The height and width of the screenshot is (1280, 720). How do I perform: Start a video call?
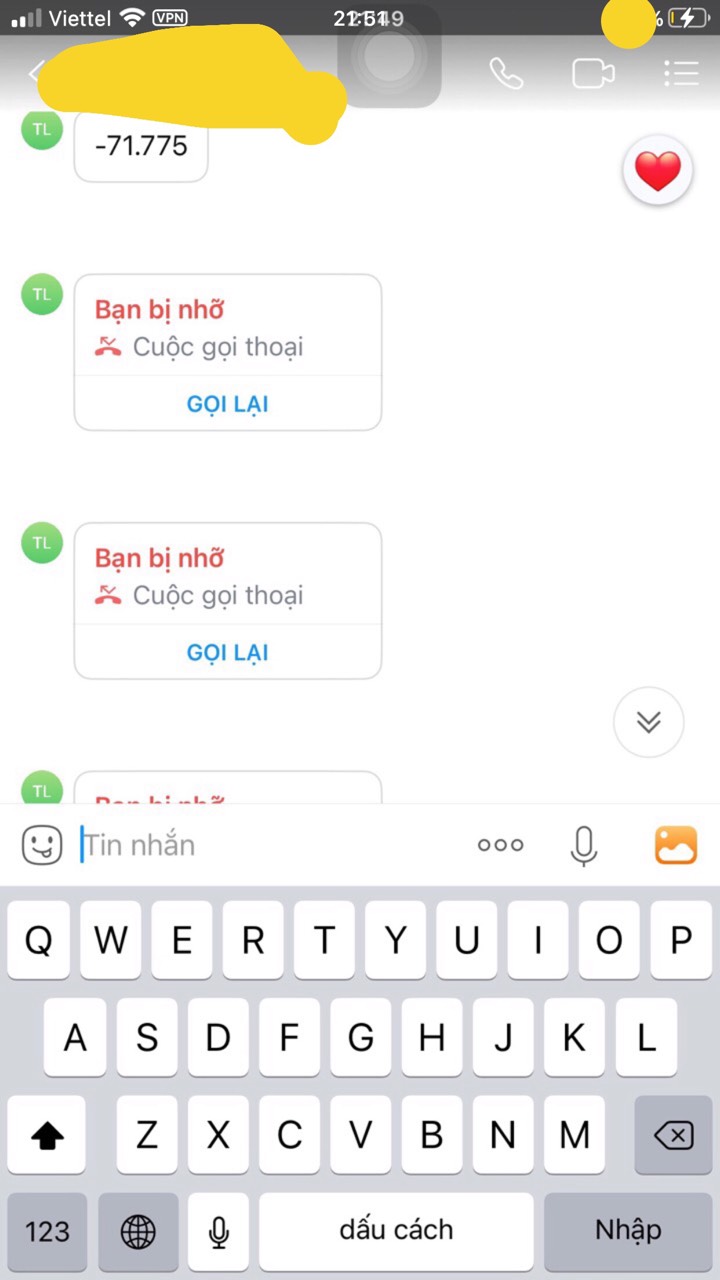[593, 73]
